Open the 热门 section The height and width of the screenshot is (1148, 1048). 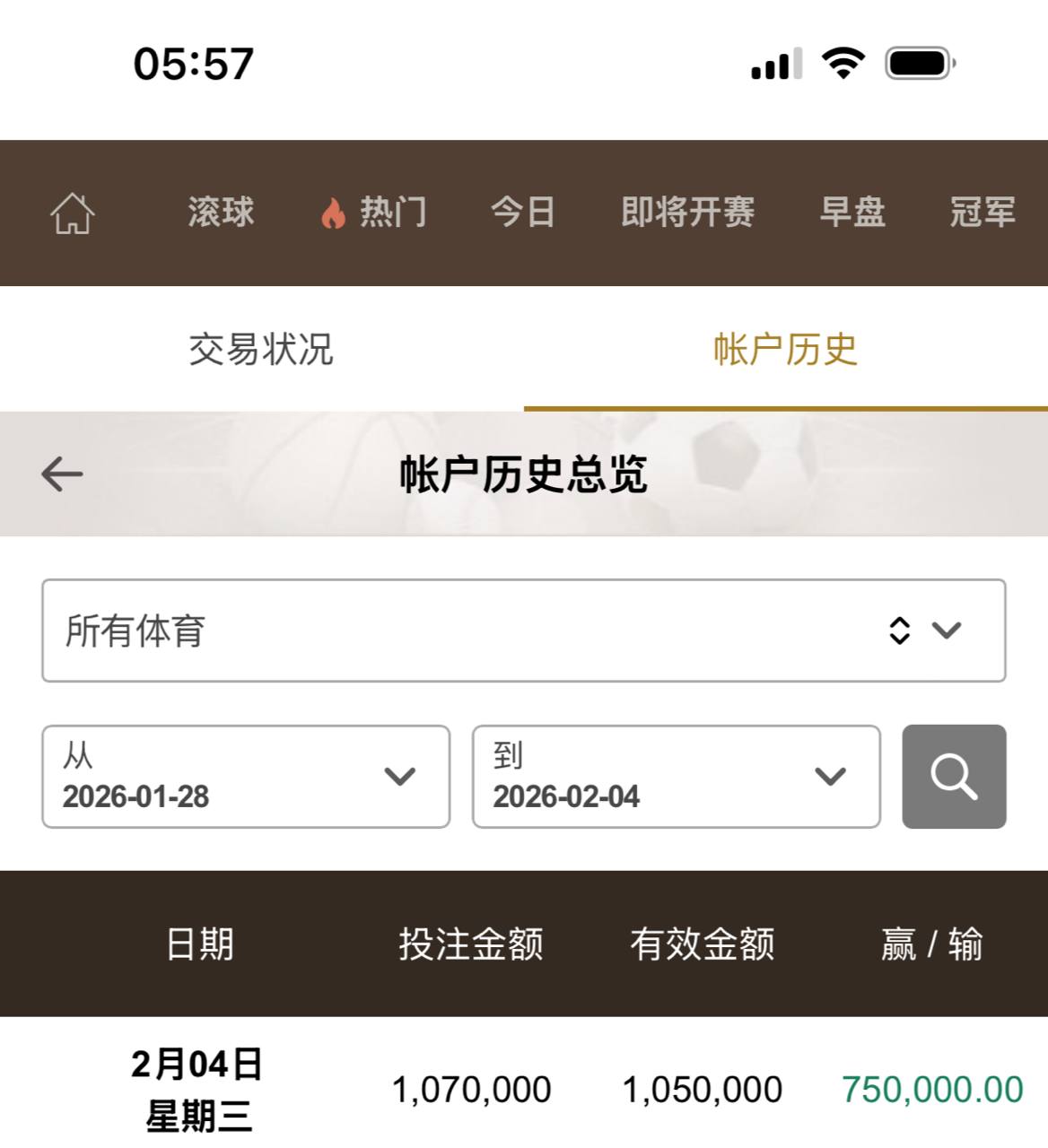tap(374, 213)
